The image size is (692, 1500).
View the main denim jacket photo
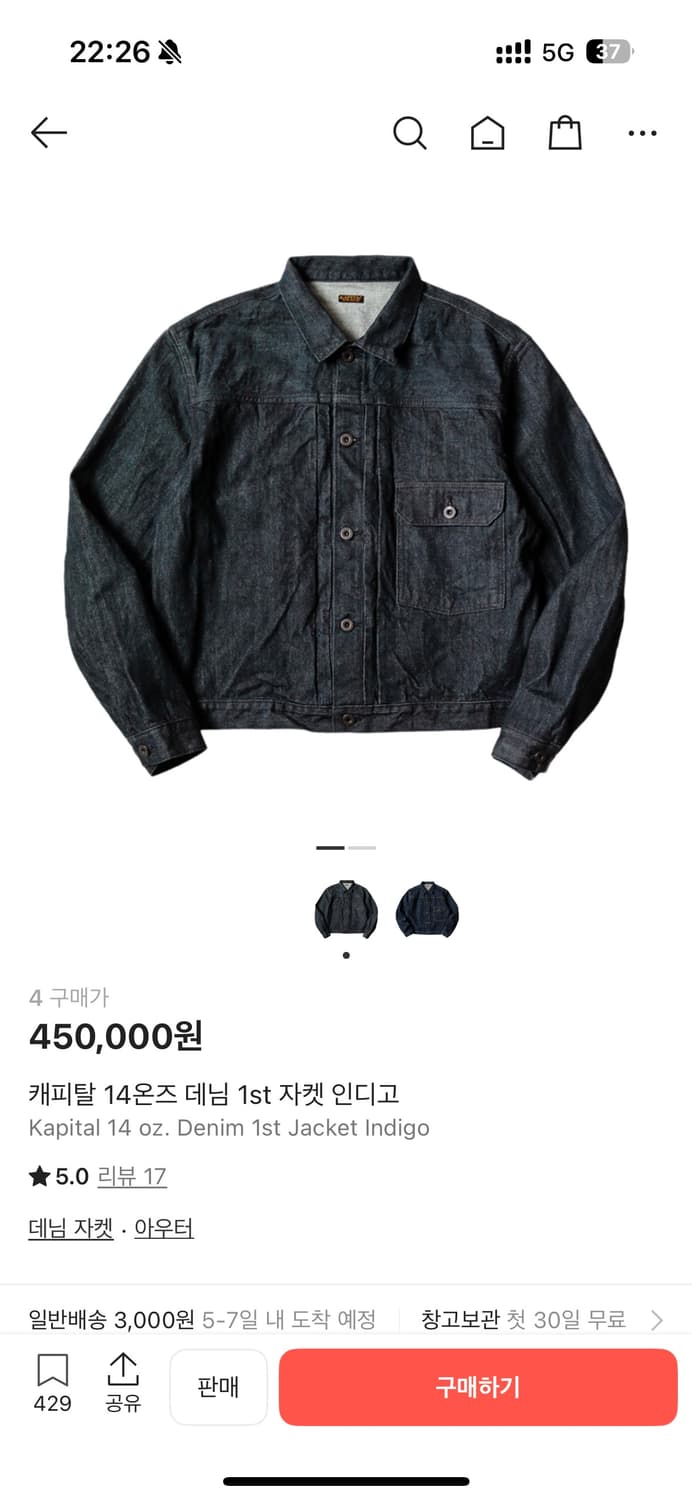[346, 515]
